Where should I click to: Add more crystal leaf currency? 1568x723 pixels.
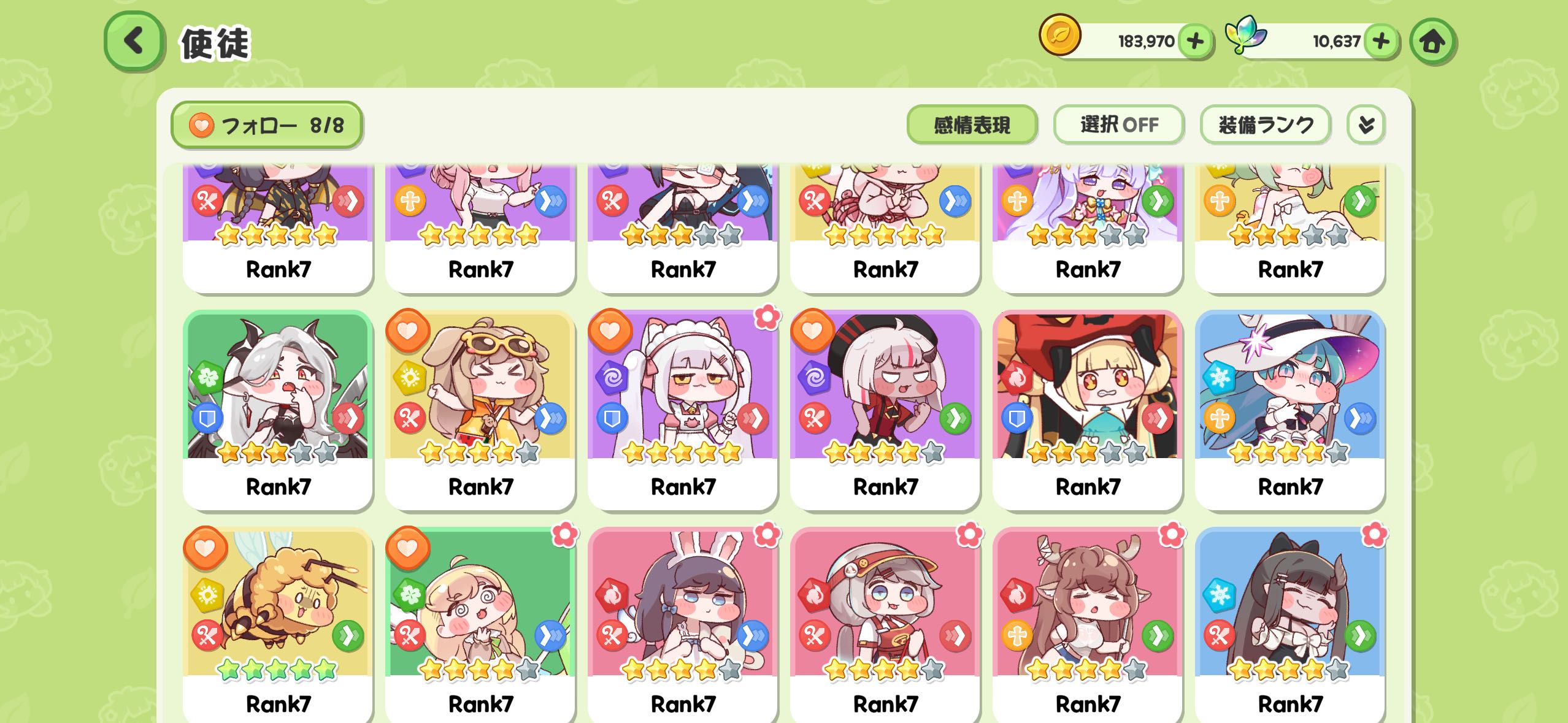(1381, 42)
